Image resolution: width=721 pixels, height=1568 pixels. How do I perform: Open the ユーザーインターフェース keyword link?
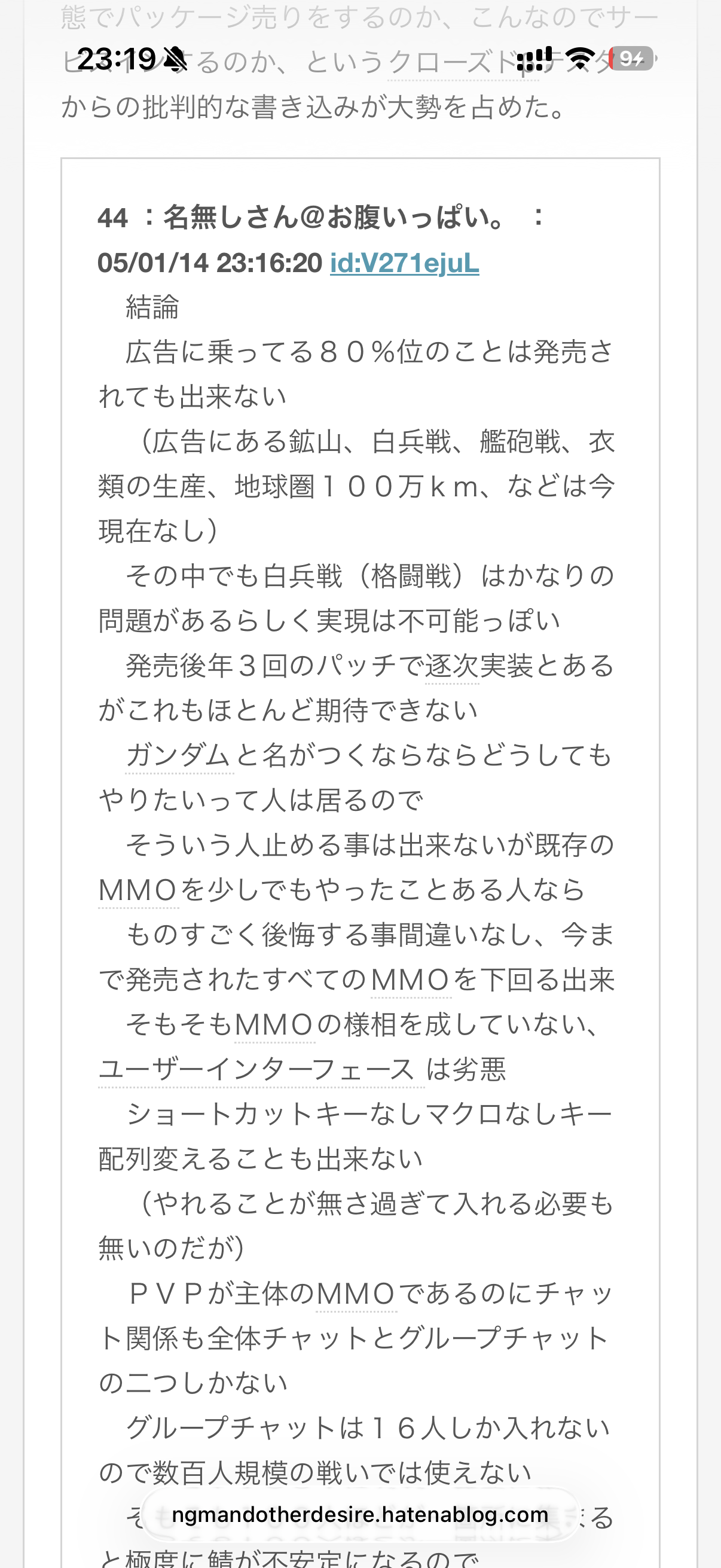262,1069
